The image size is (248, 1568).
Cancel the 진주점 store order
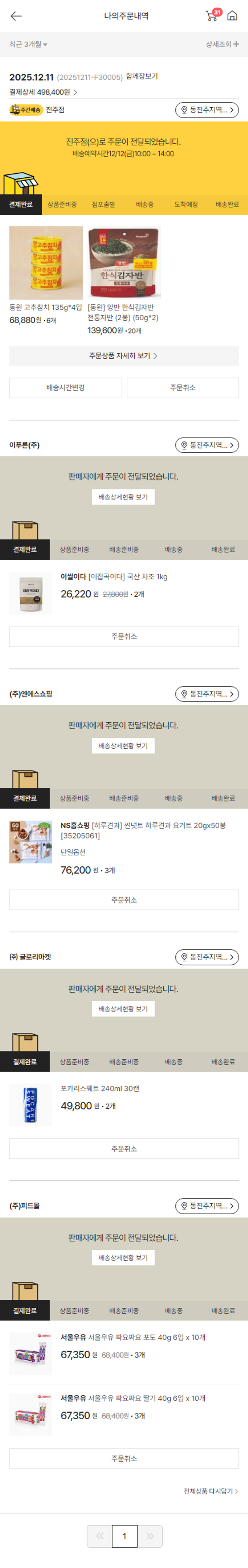coord(182,388)
